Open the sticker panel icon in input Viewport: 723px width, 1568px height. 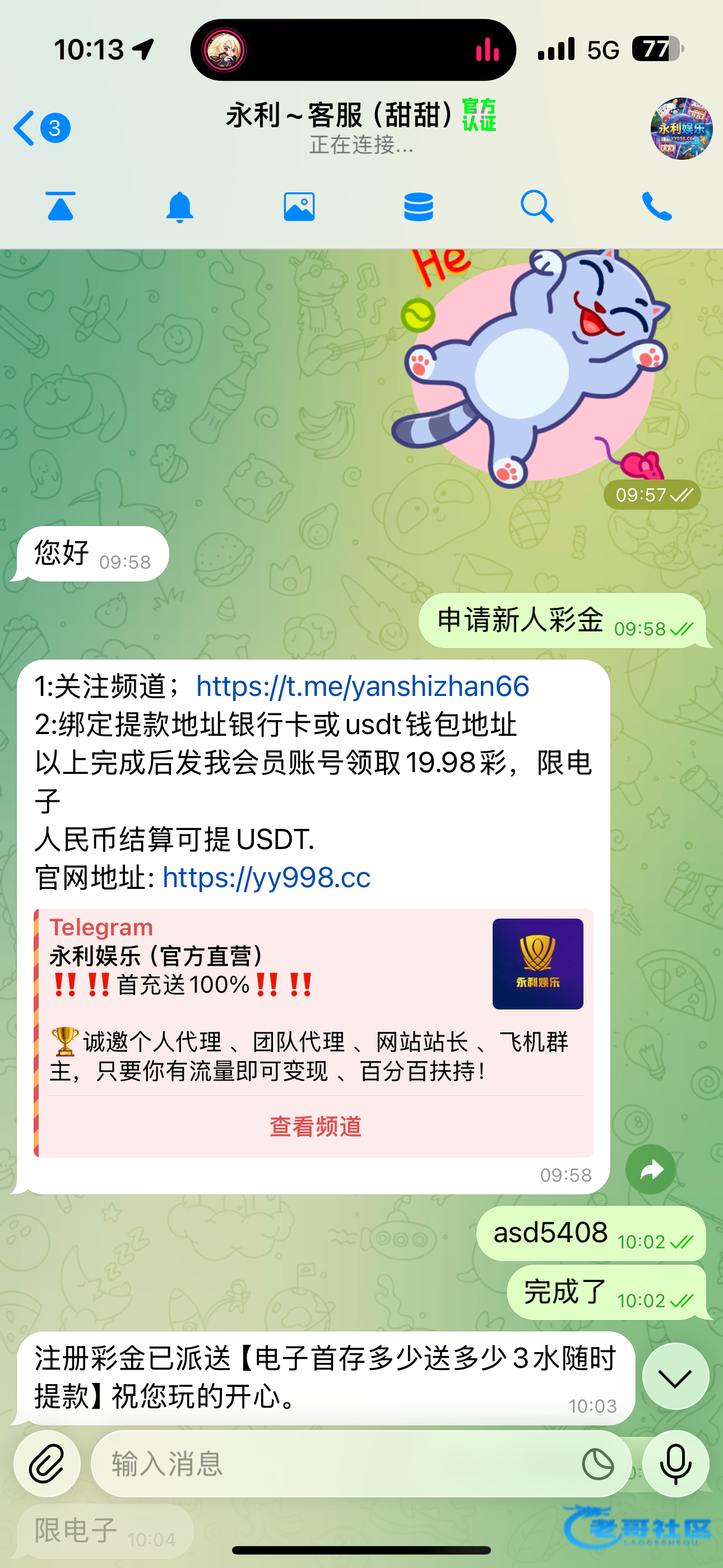[x=597, y=1464]
